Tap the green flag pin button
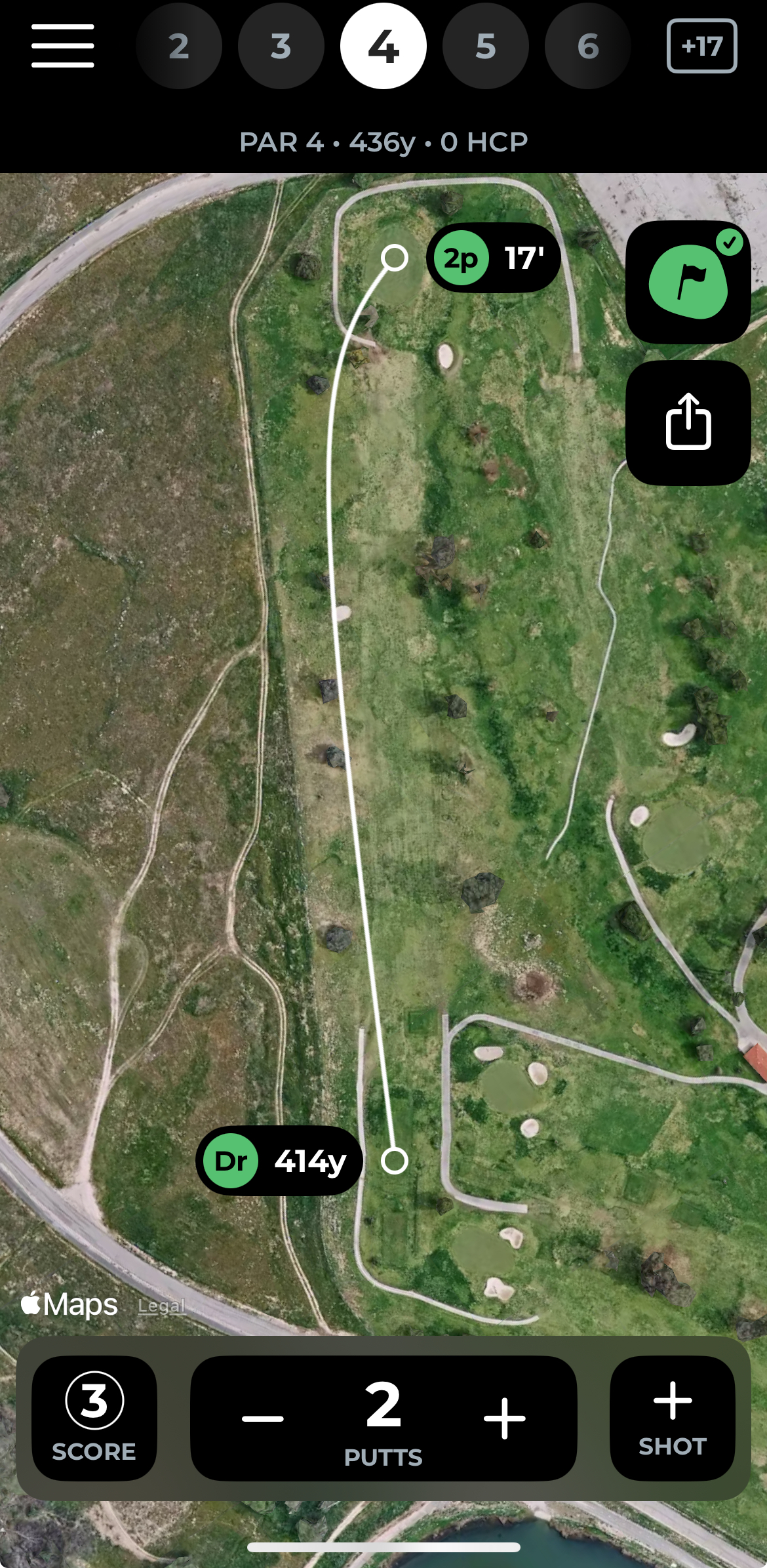767x1568 pixels. pyautogui.click(x=688, y=282)
